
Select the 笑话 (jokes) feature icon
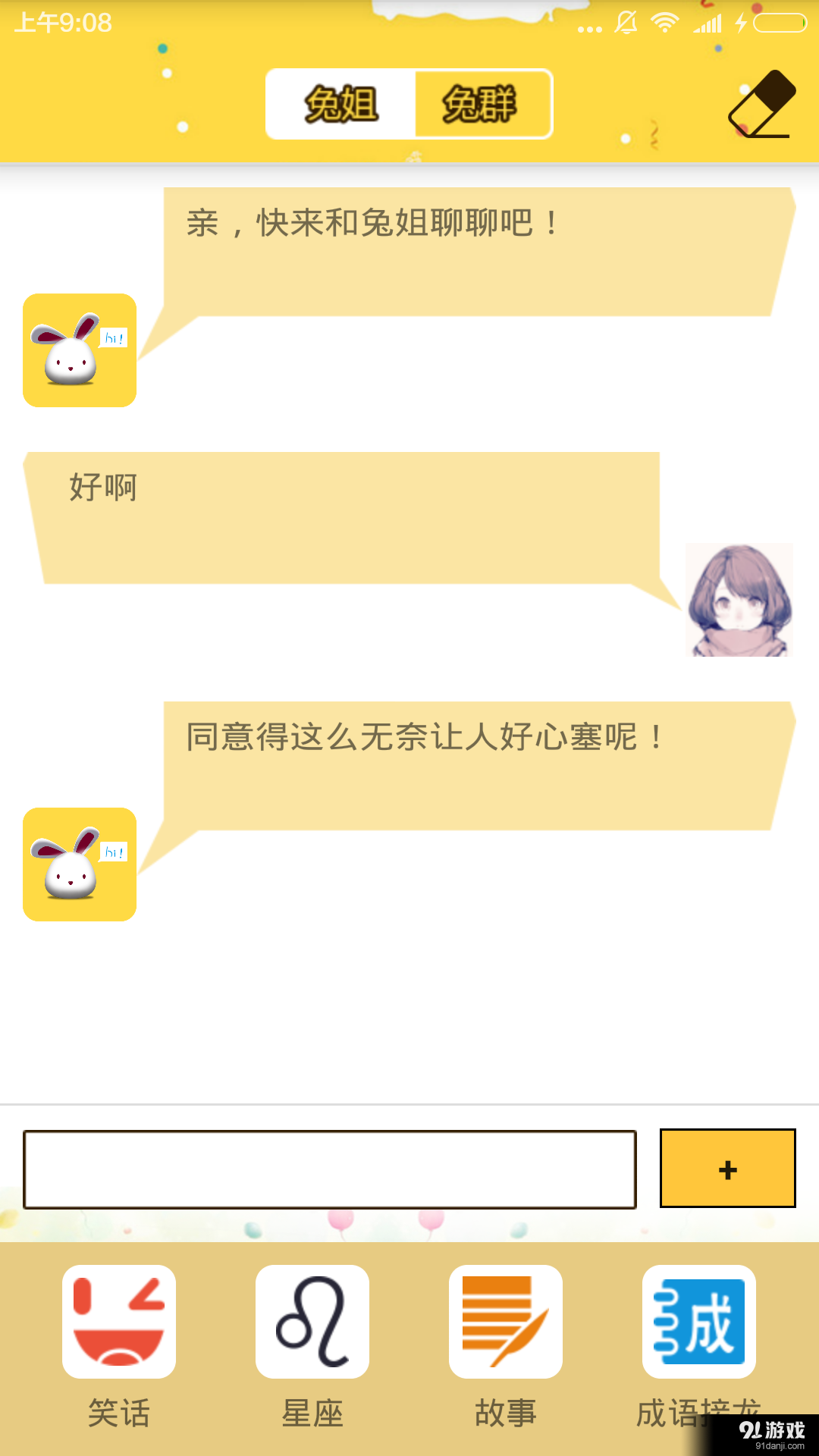[x=118, y=1320]
